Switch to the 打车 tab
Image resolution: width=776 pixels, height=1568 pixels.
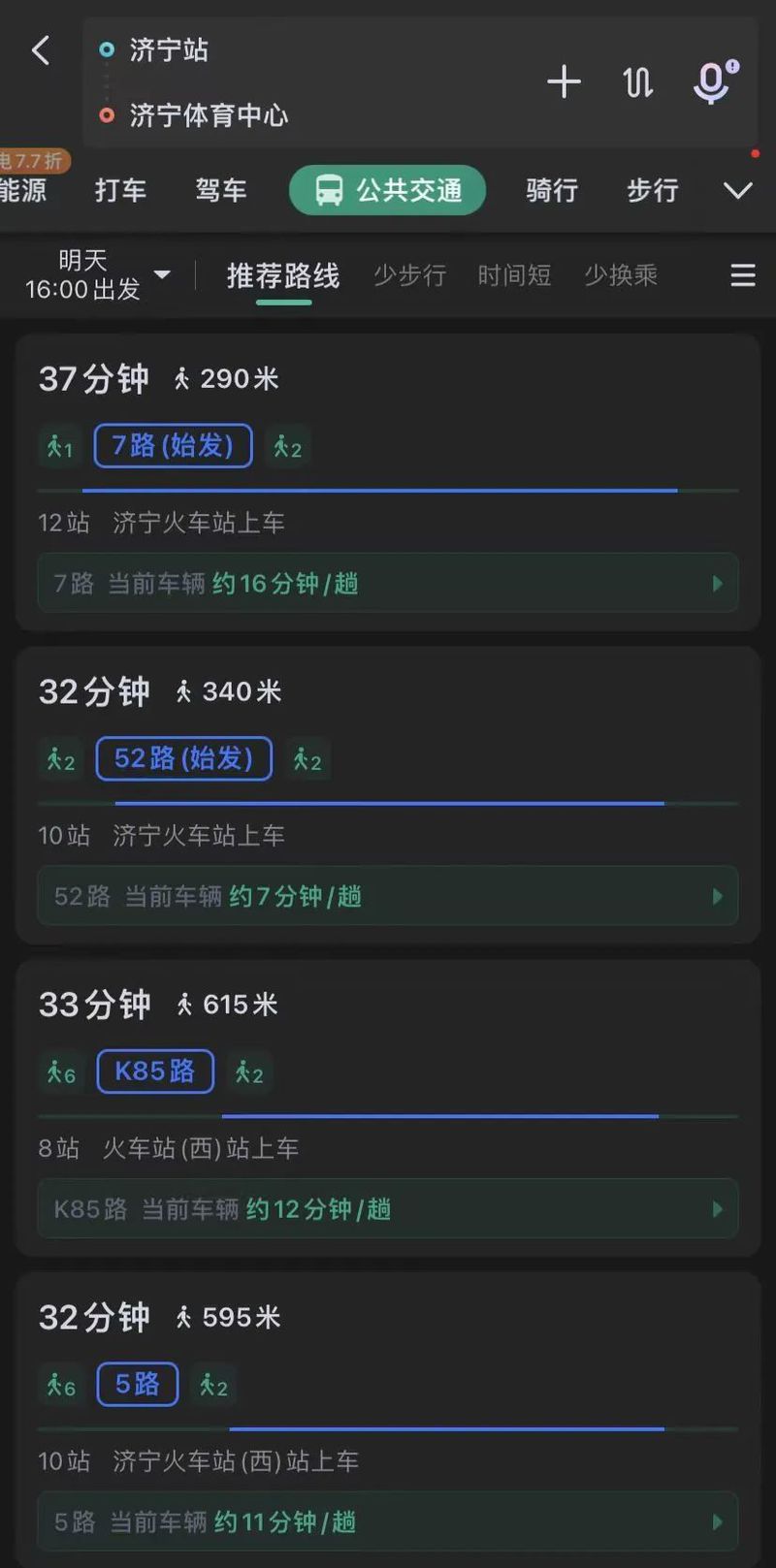pyautogui.click(x=119, y=190)
